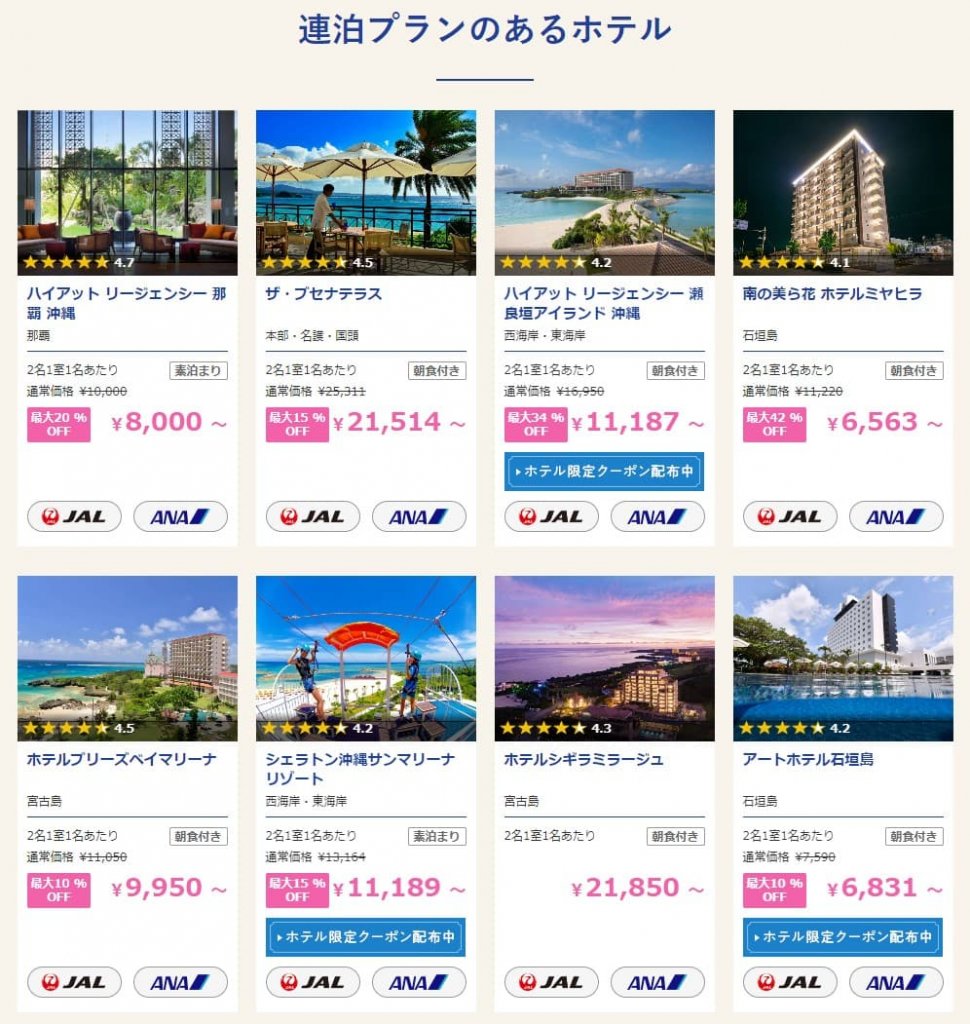970x1024 pixels.
Task: Choose ANA for ホテルブリーズベイマリーナ
Action: pos(180,982)
